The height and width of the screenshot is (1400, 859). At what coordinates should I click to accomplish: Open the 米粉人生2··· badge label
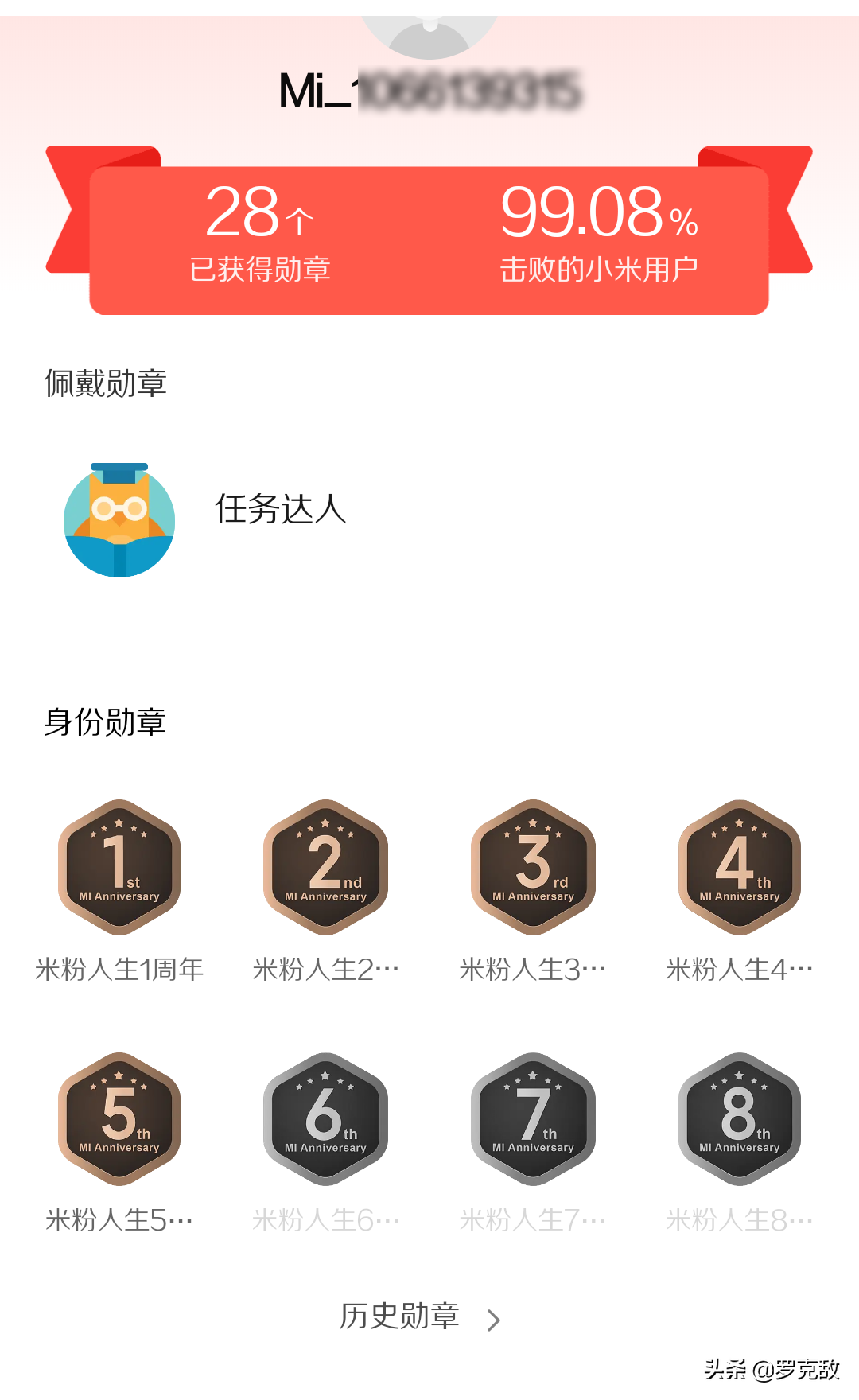(326, 969)
